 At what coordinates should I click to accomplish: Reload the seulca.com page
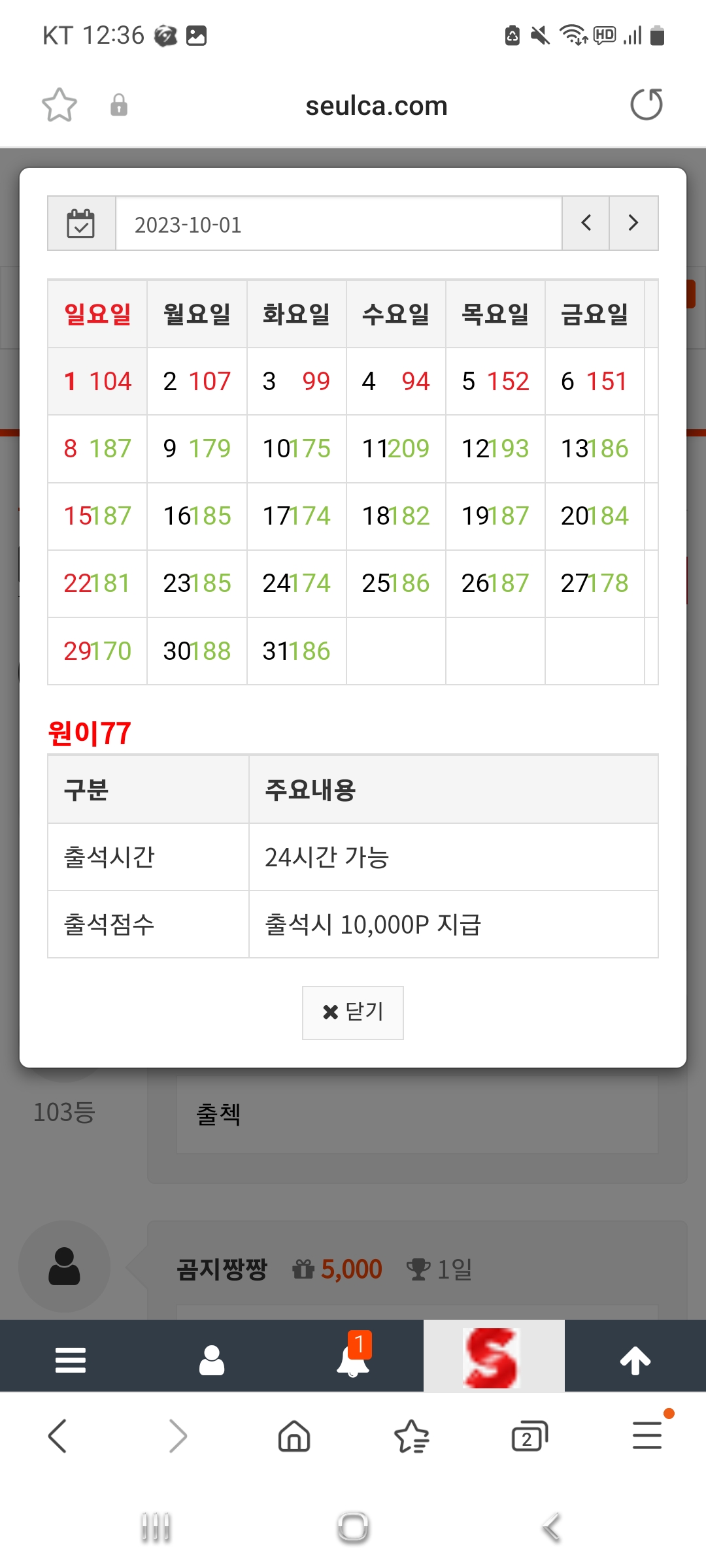click(646, 105)
